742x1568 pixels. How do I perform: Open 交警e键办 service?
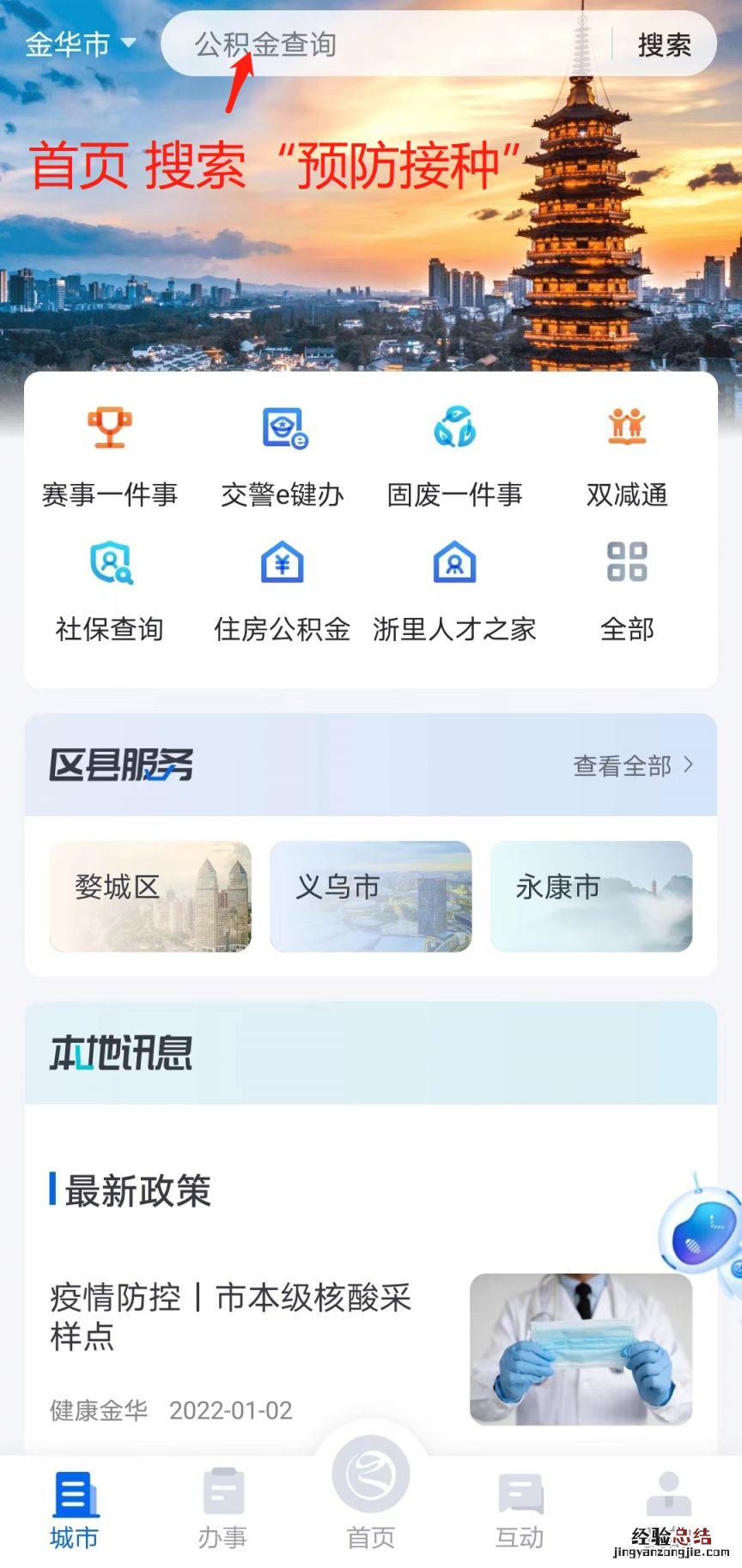[x=283, y=455]
